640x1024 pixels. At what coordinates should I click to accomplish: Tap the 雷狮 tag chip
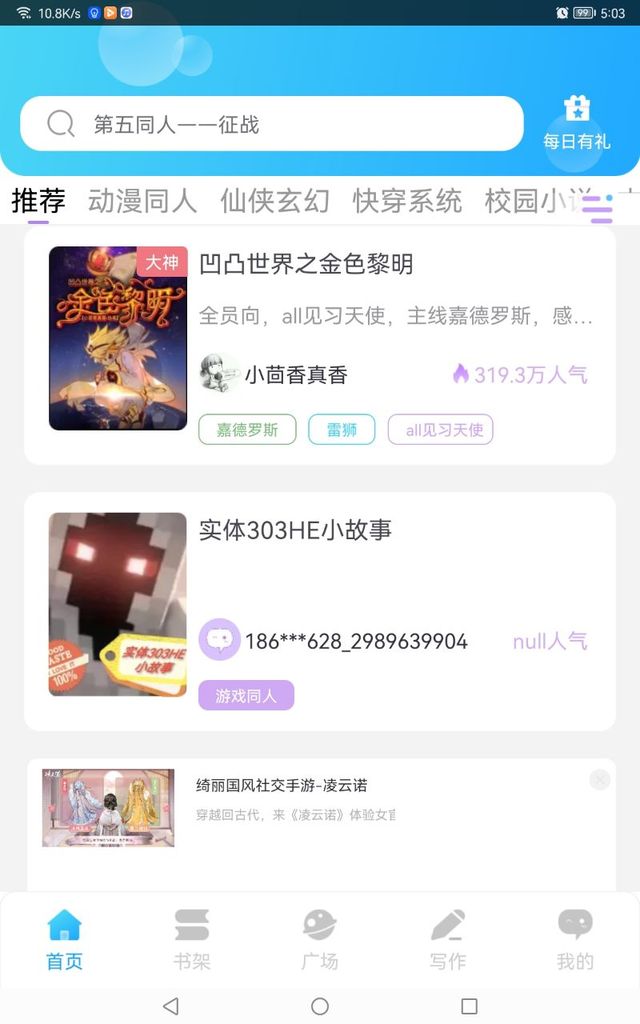[x=342, y=430]
